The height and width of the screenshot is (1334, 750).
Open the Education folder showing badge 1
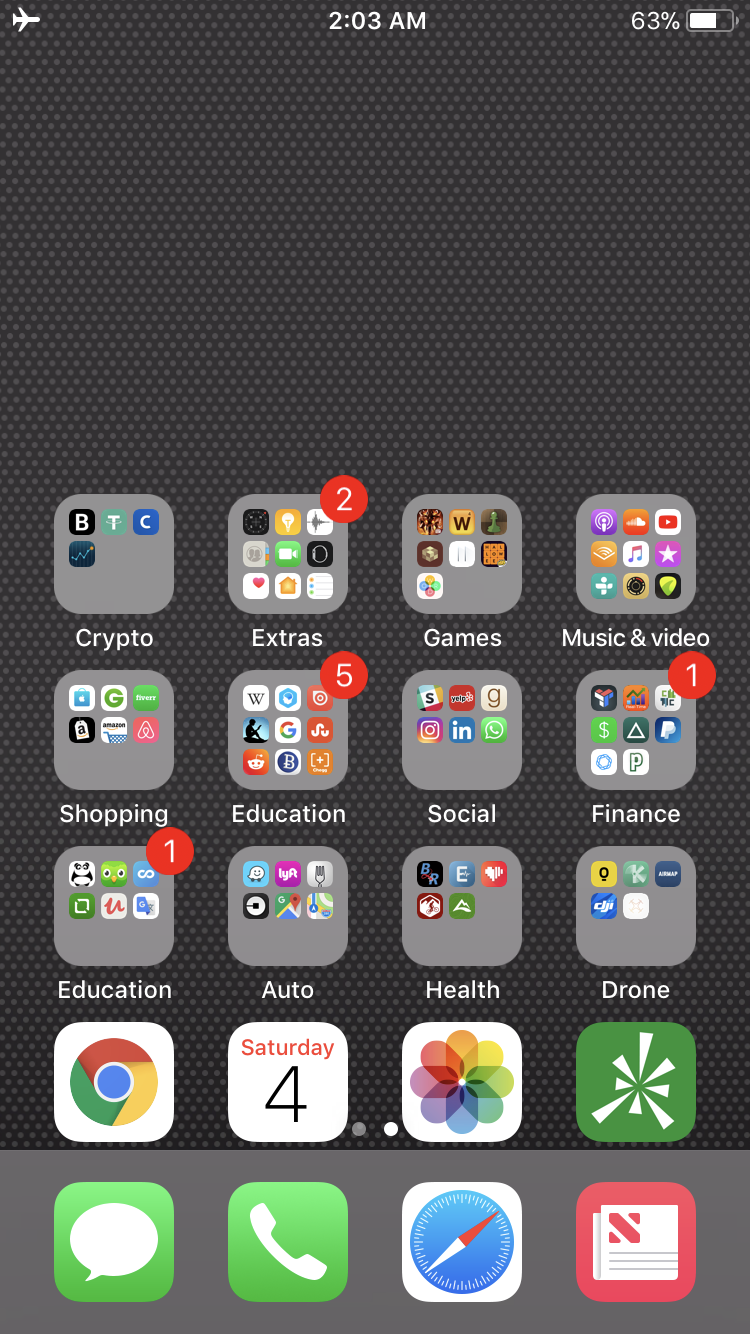click(x=114, y=906)
